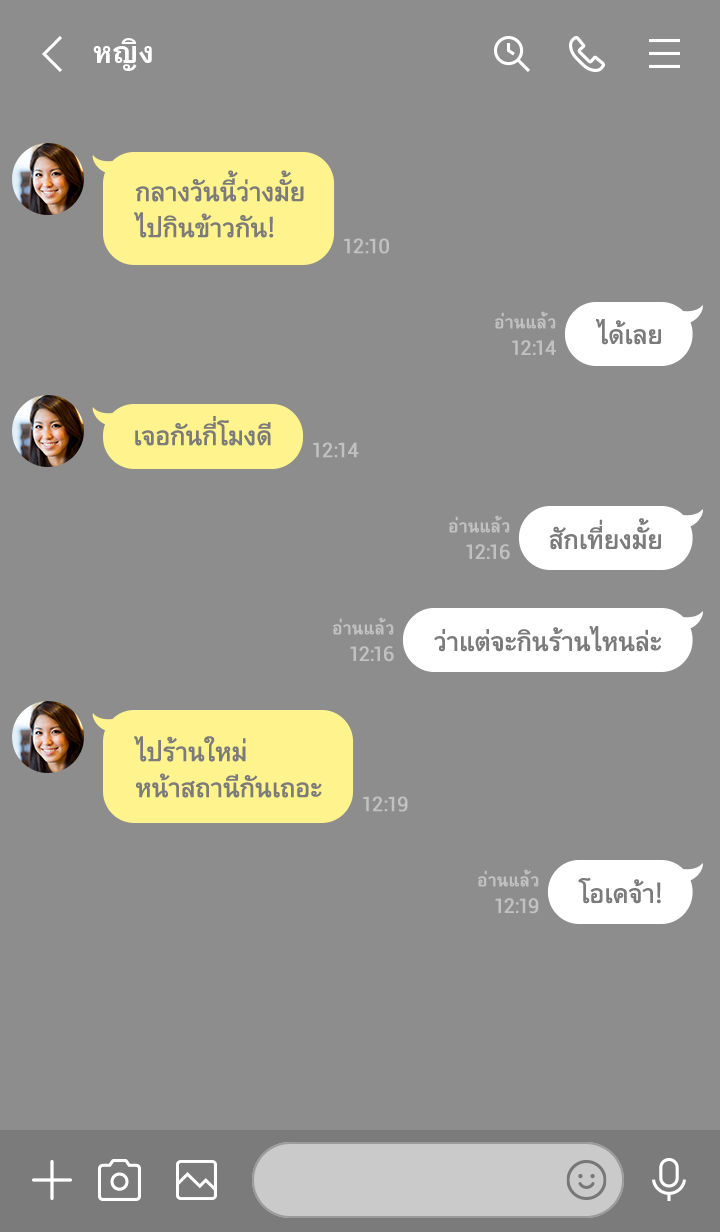
Task: Open the camera
Action: 120,1181
